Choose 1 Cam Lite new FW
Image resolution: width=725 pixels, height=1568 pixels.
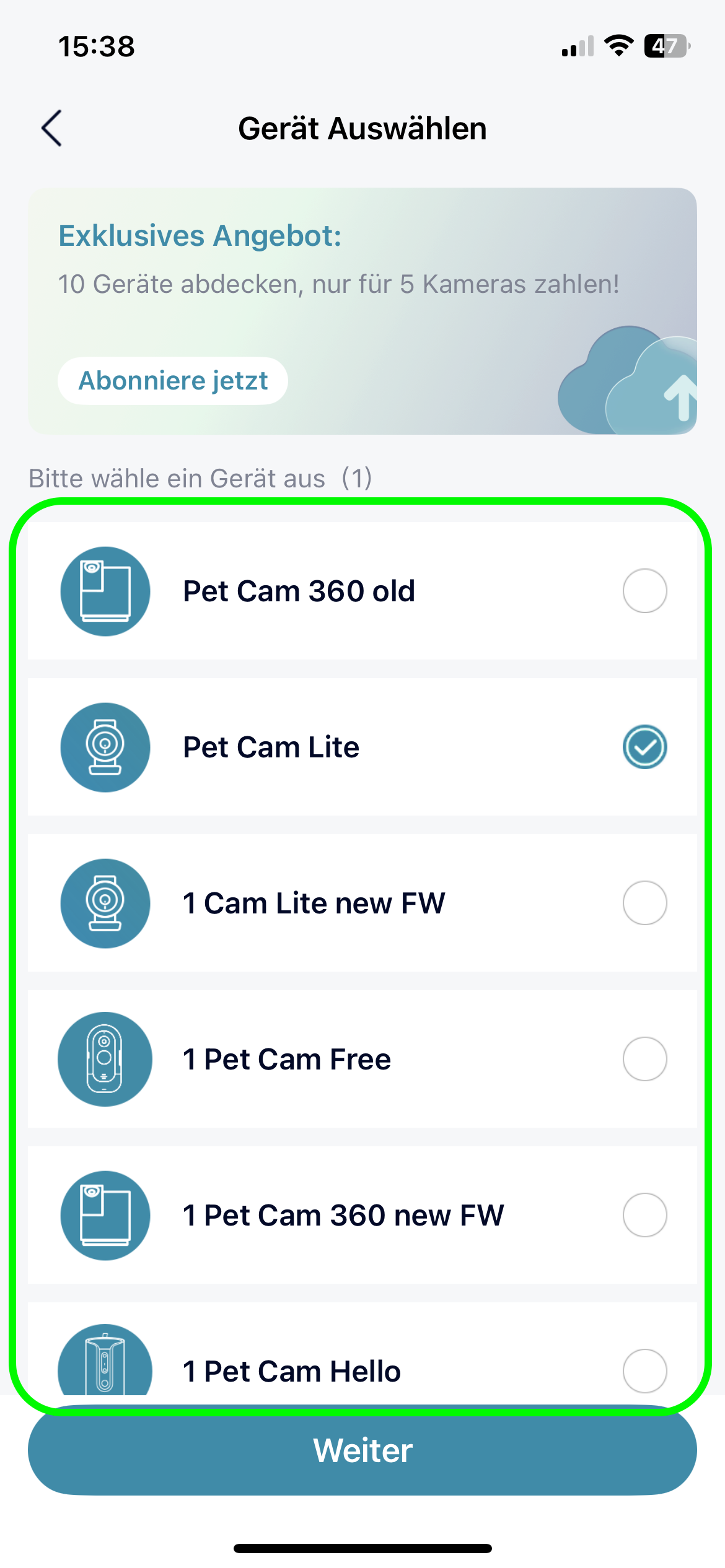644,903
